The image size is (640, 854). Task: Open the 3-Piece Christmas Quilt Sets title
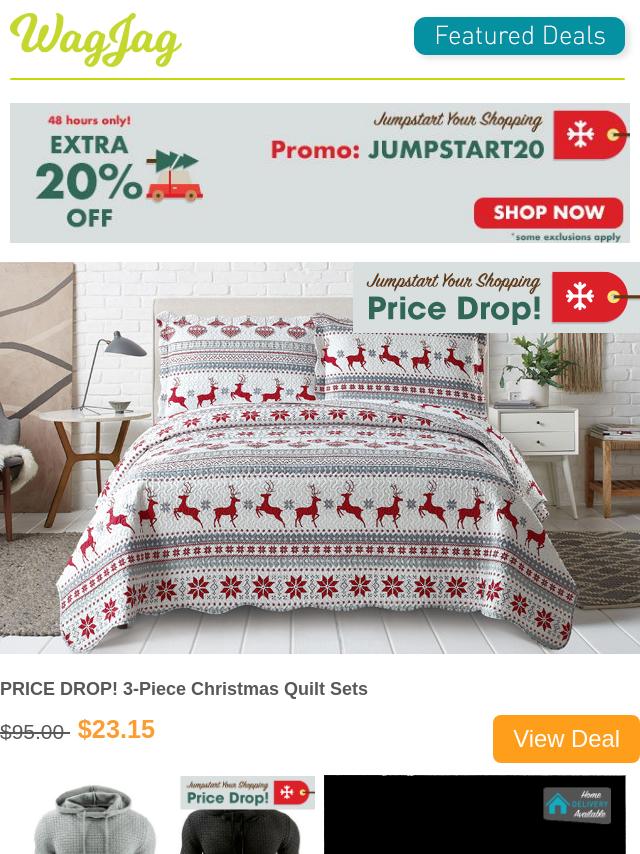[184, 689]
